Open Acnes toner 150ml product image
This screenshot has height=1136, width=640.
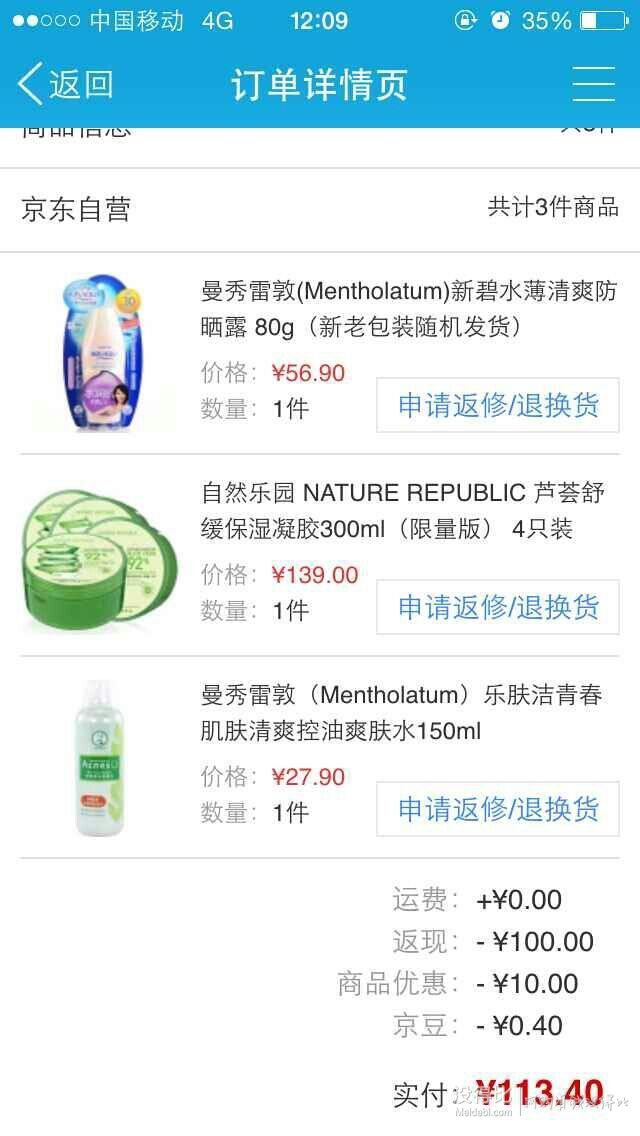100,758
